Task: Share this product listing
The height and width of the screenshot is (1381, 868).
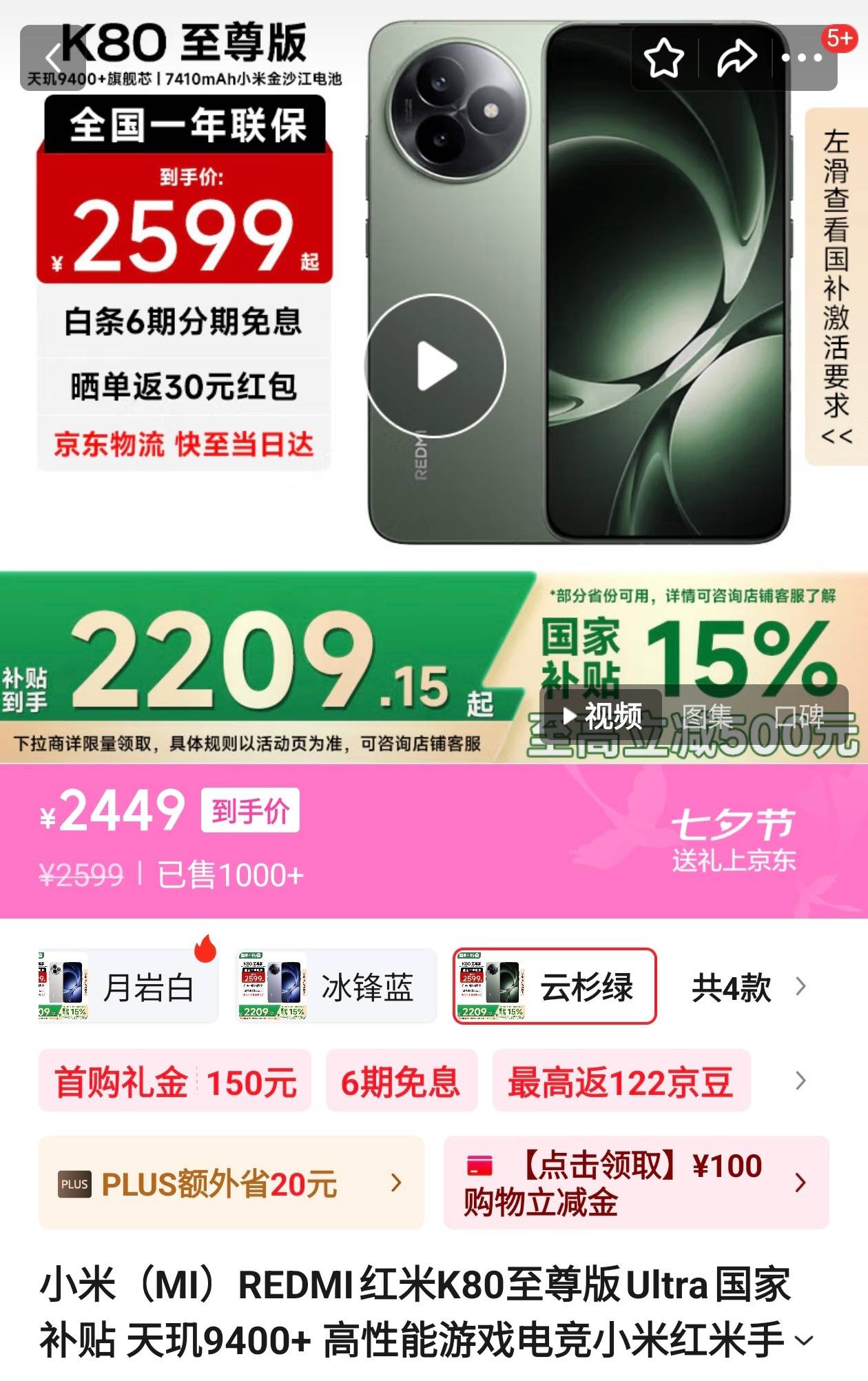Action: [736, 58]
